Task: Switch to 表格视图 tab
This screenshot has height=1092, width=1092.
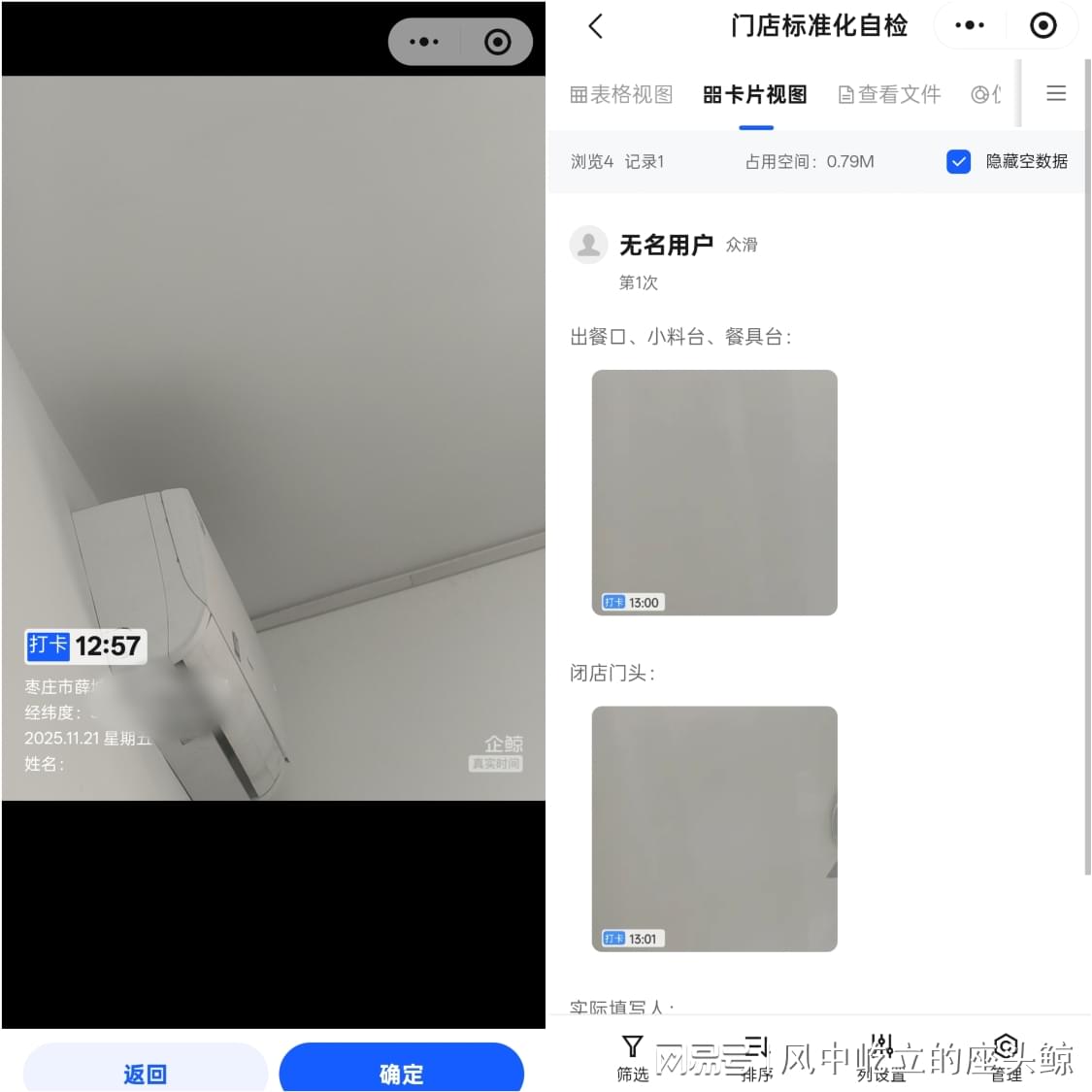Action: pos(621,94)
